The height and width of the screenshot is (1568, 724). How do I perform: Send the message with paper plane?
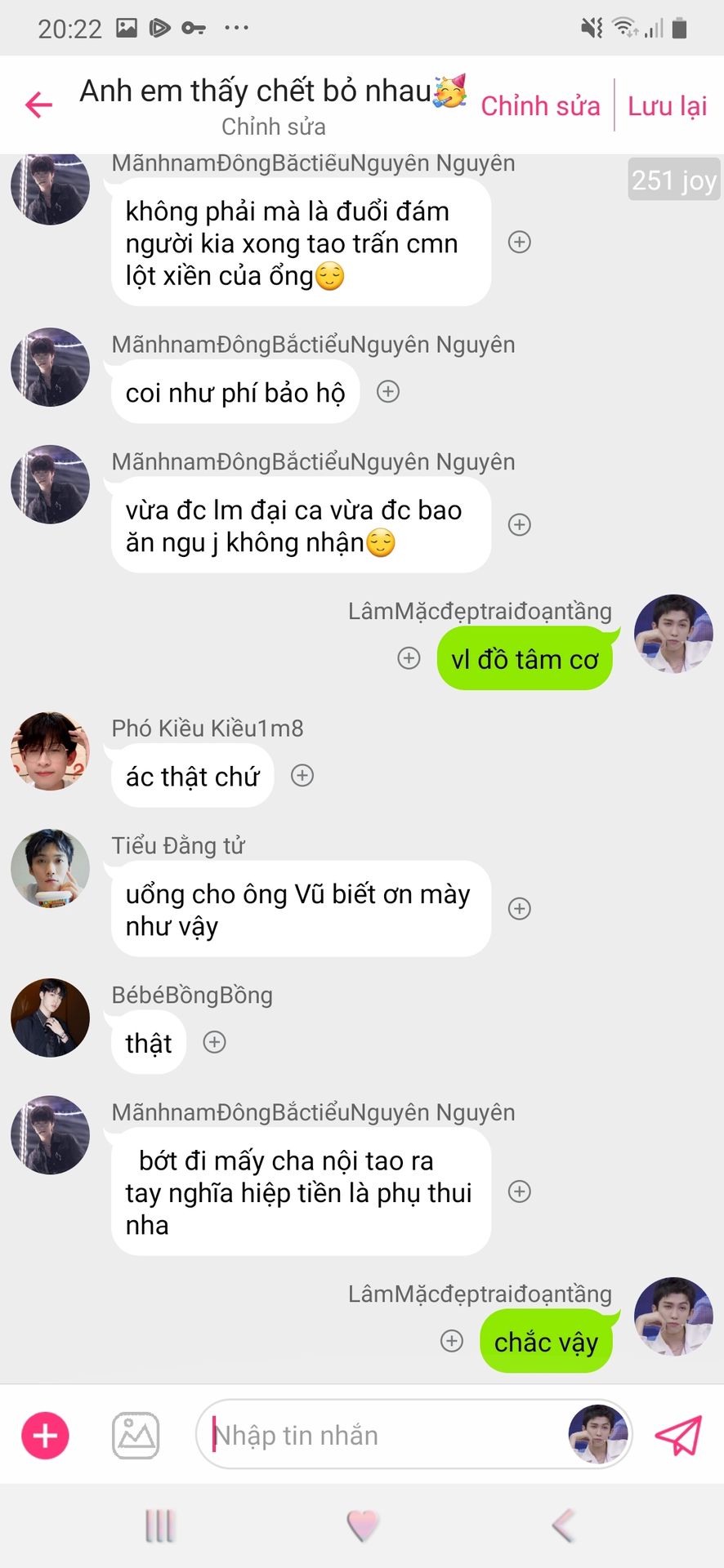678,1436
